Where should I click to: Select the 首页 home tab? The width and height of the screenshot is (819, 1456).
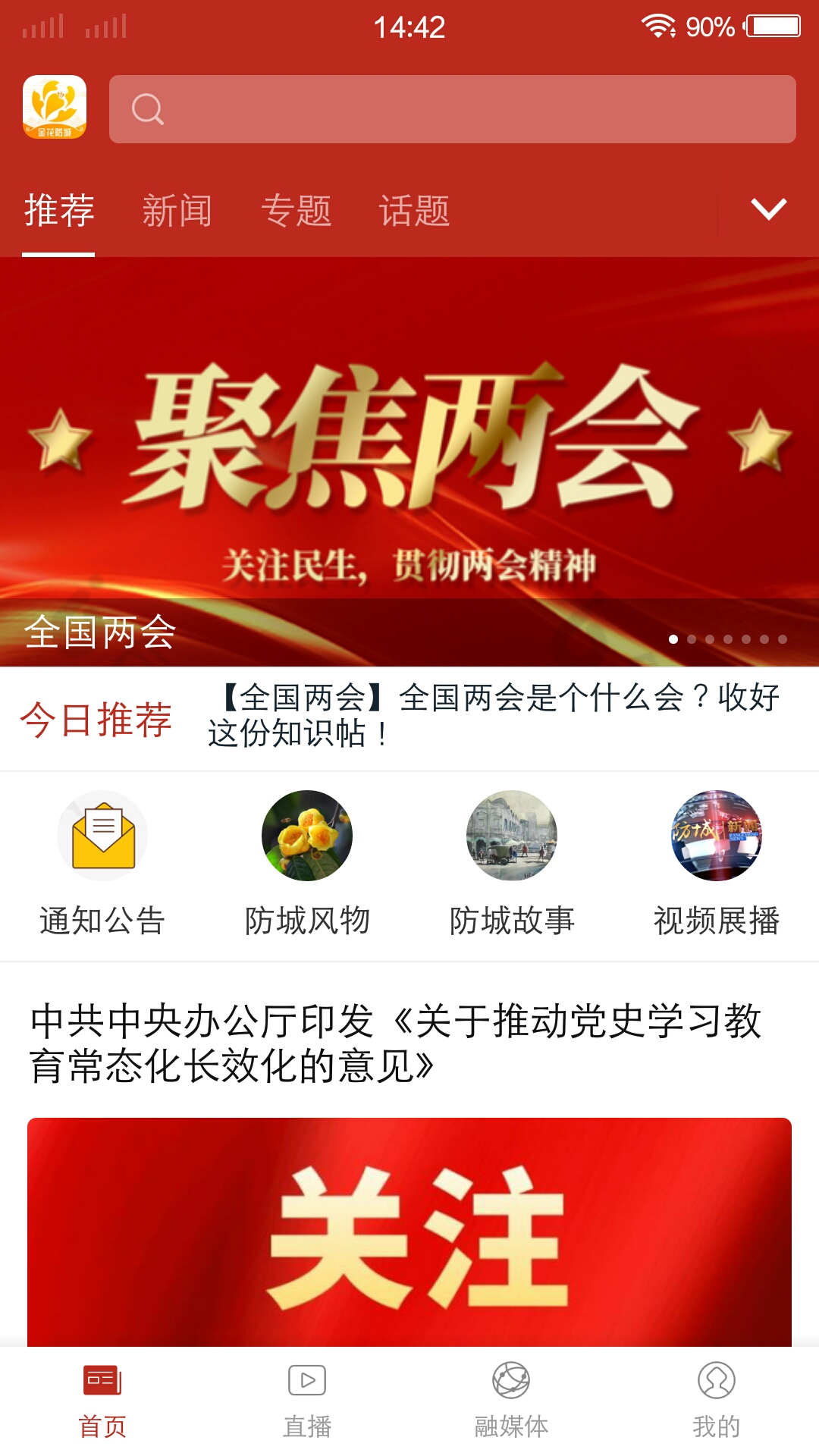102,1399
